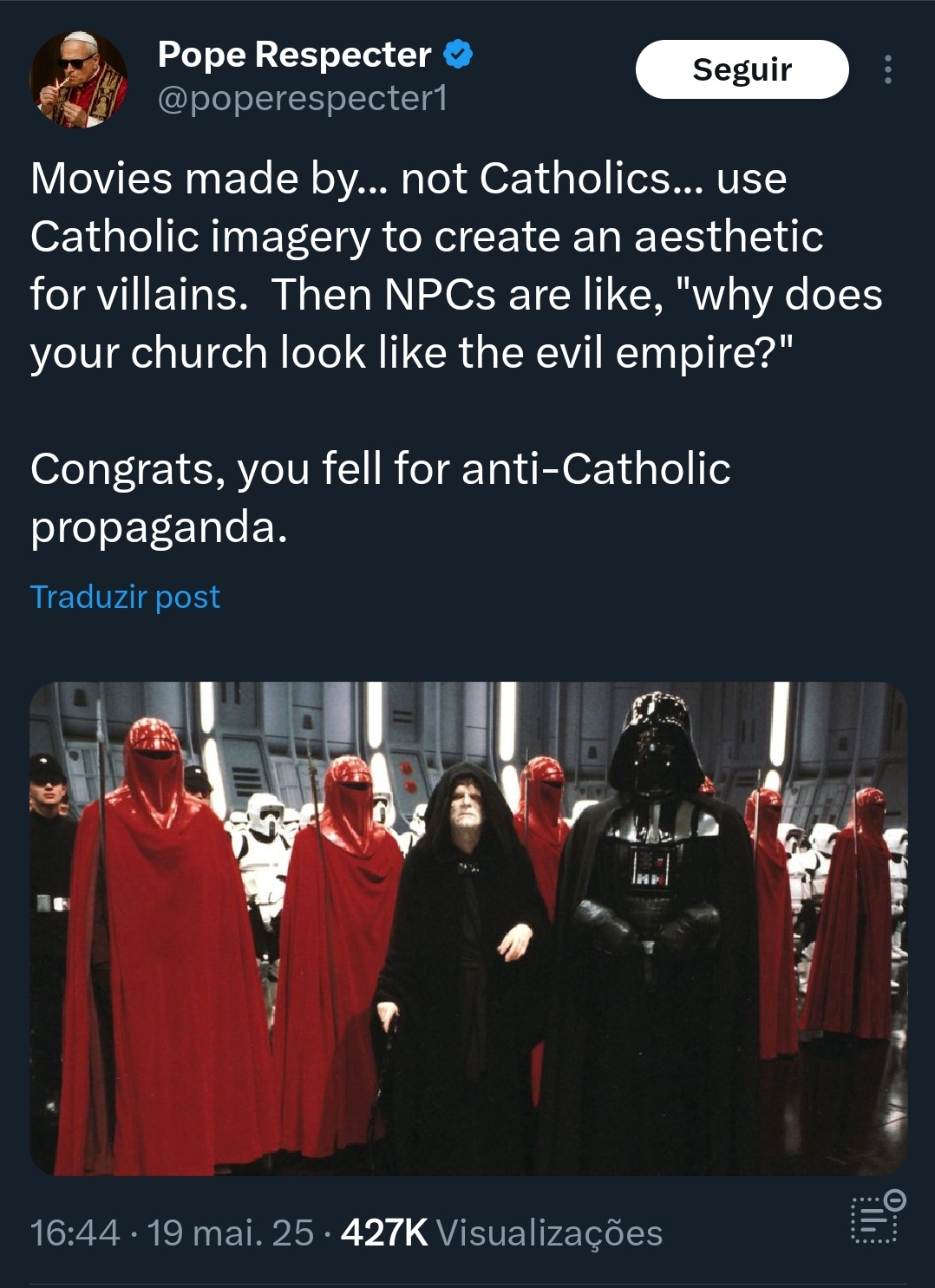Open the attached Star Wars image
935x1288 pixels.
[468, 928]
